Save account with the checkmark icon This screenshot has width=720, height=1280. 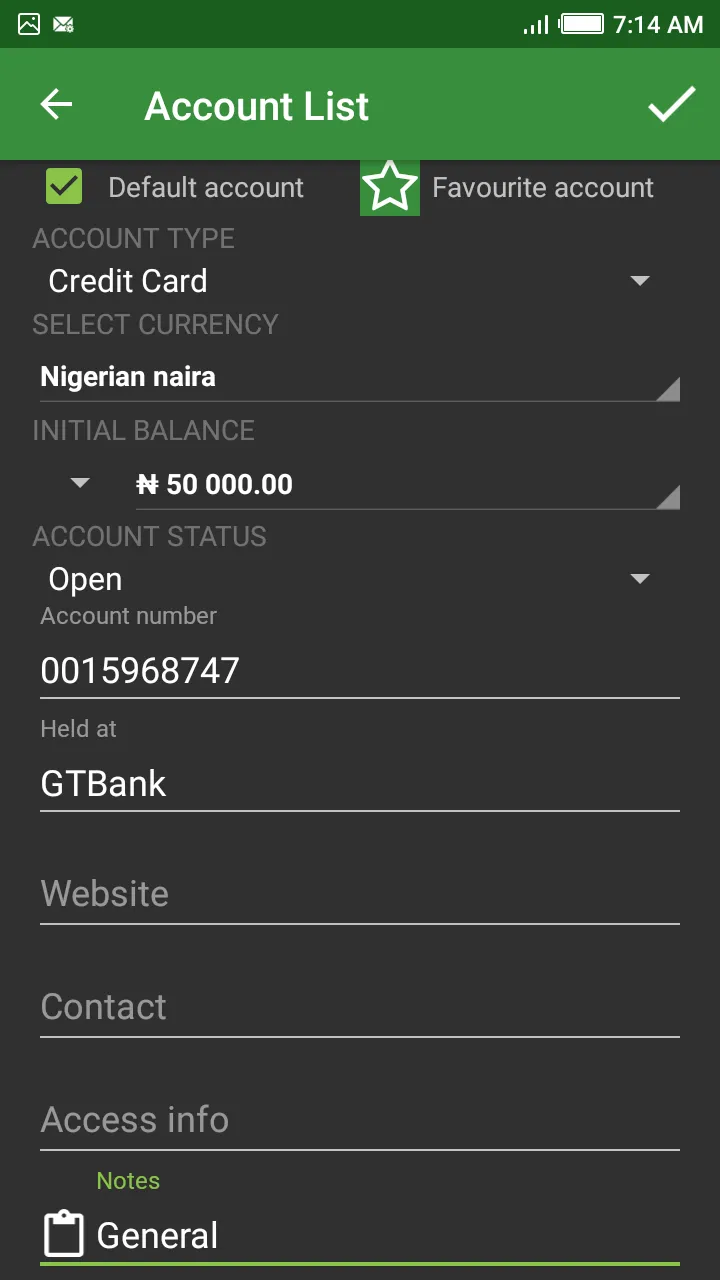pos(671,105)
